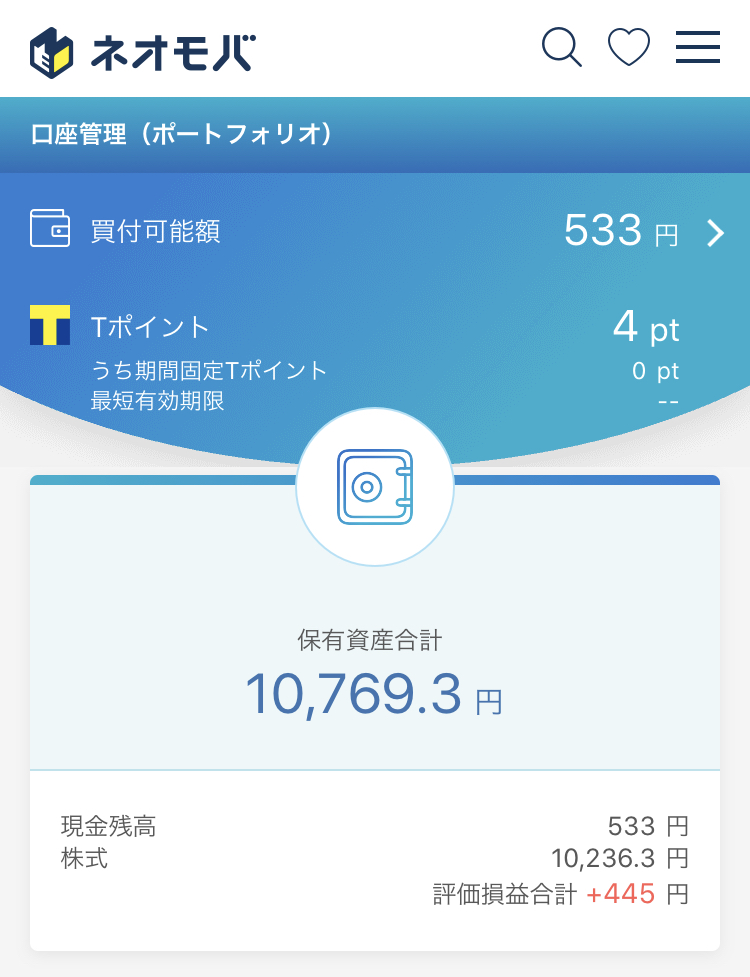Open favorites via the heart icon
This screenshot has width=750, height=977.
tap(629, 47)
